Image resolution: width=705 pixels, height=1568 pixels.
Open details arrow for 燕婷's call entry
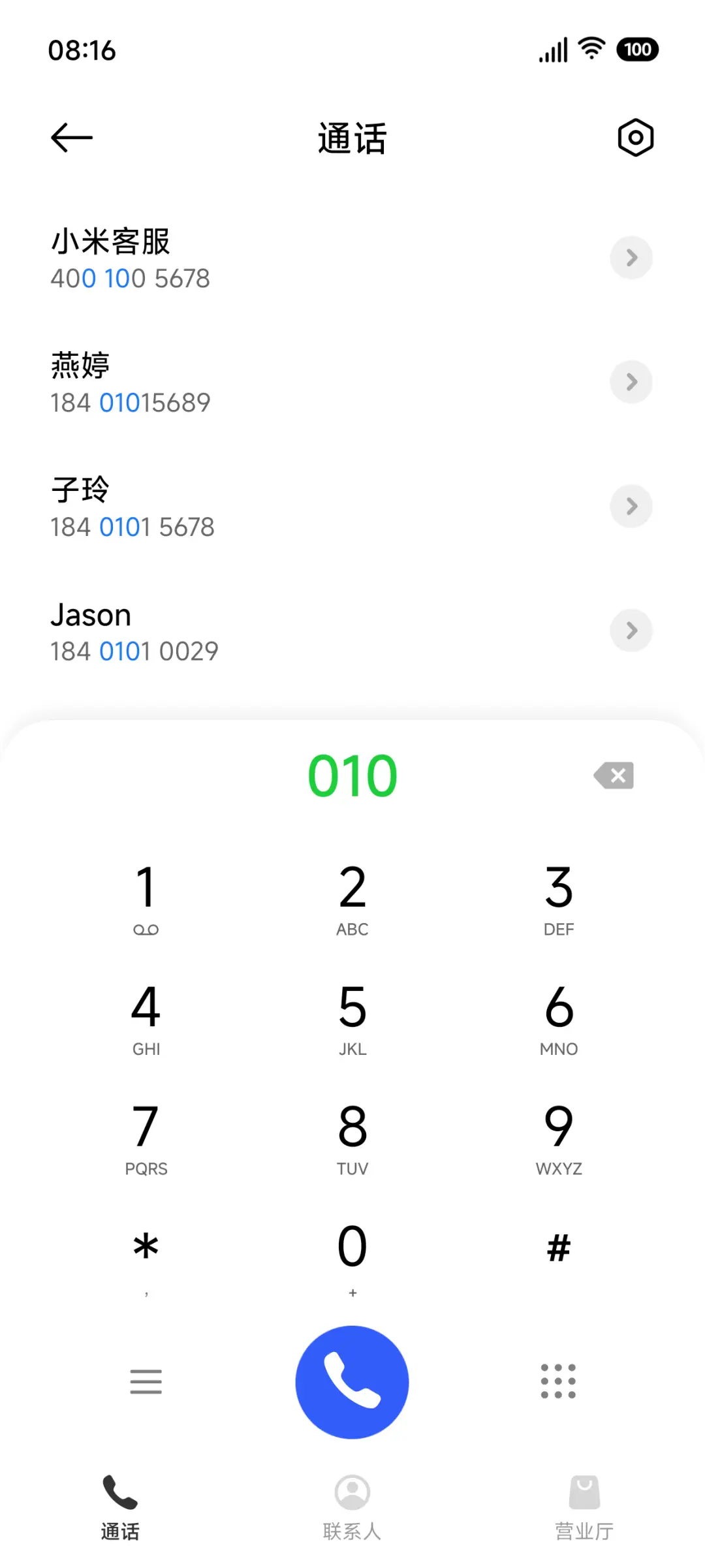pyautogui.click(x=631, y=382)
